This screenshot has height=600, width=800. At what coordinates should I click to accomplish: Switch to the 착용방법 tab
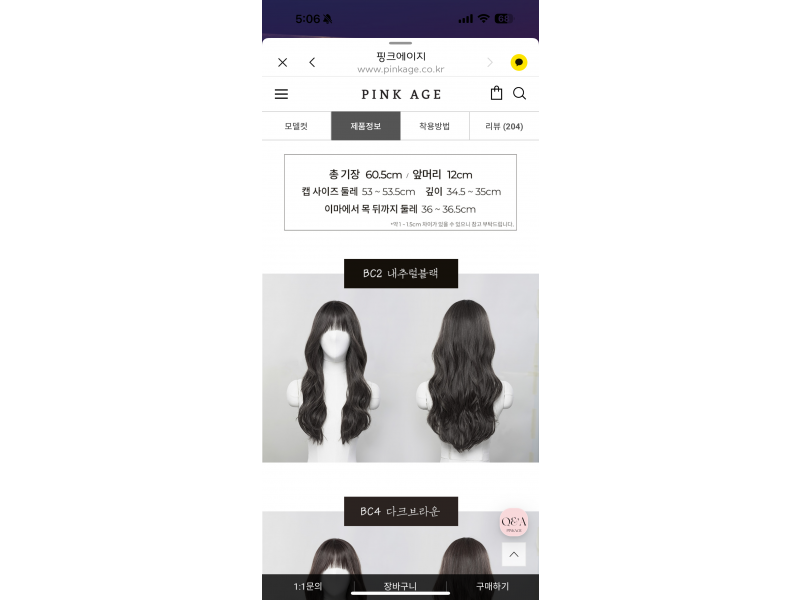[x=434, y=126]
